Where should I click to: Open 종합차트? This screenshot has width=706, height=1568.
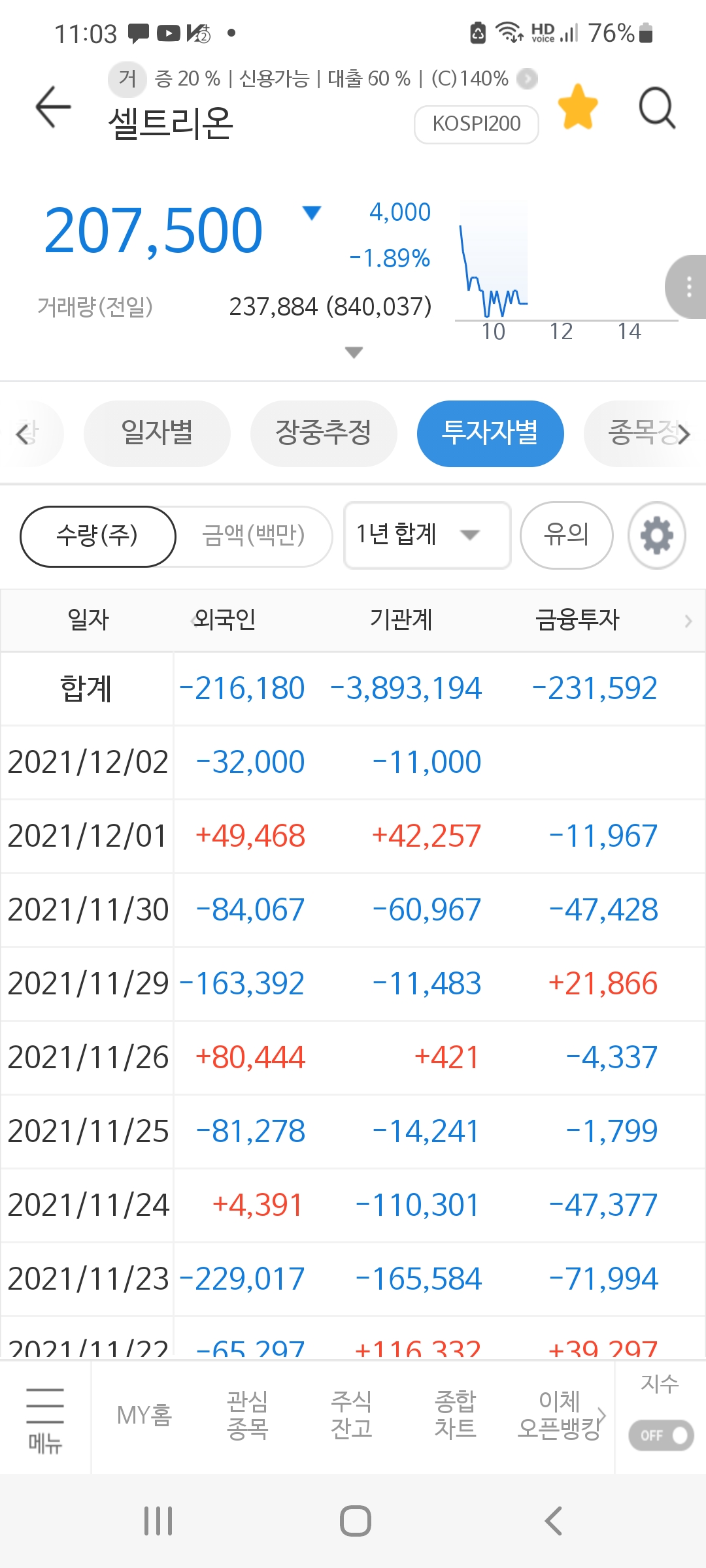coord(456,1415)
